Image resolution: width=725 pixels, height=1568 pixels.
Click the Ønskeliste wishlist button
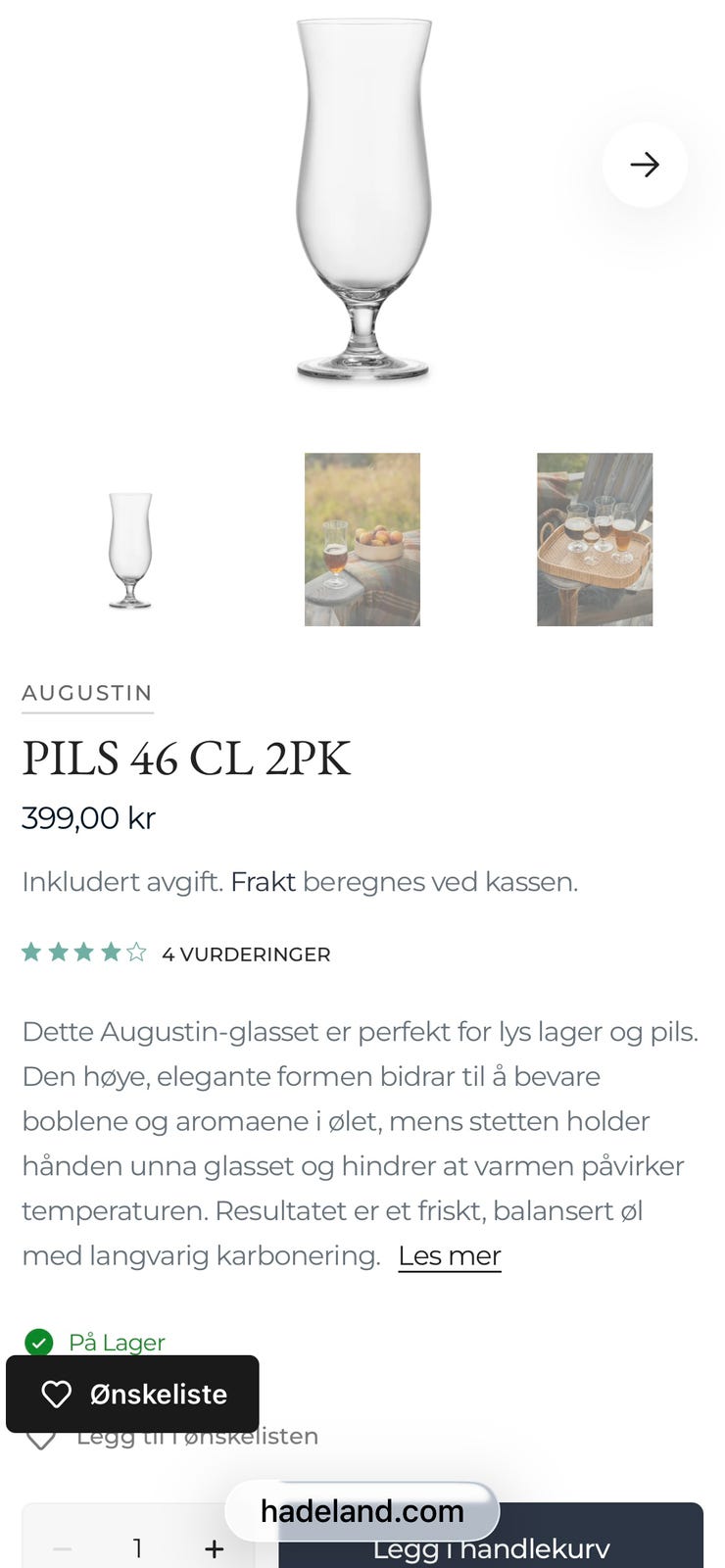(x=132, y=1394)
